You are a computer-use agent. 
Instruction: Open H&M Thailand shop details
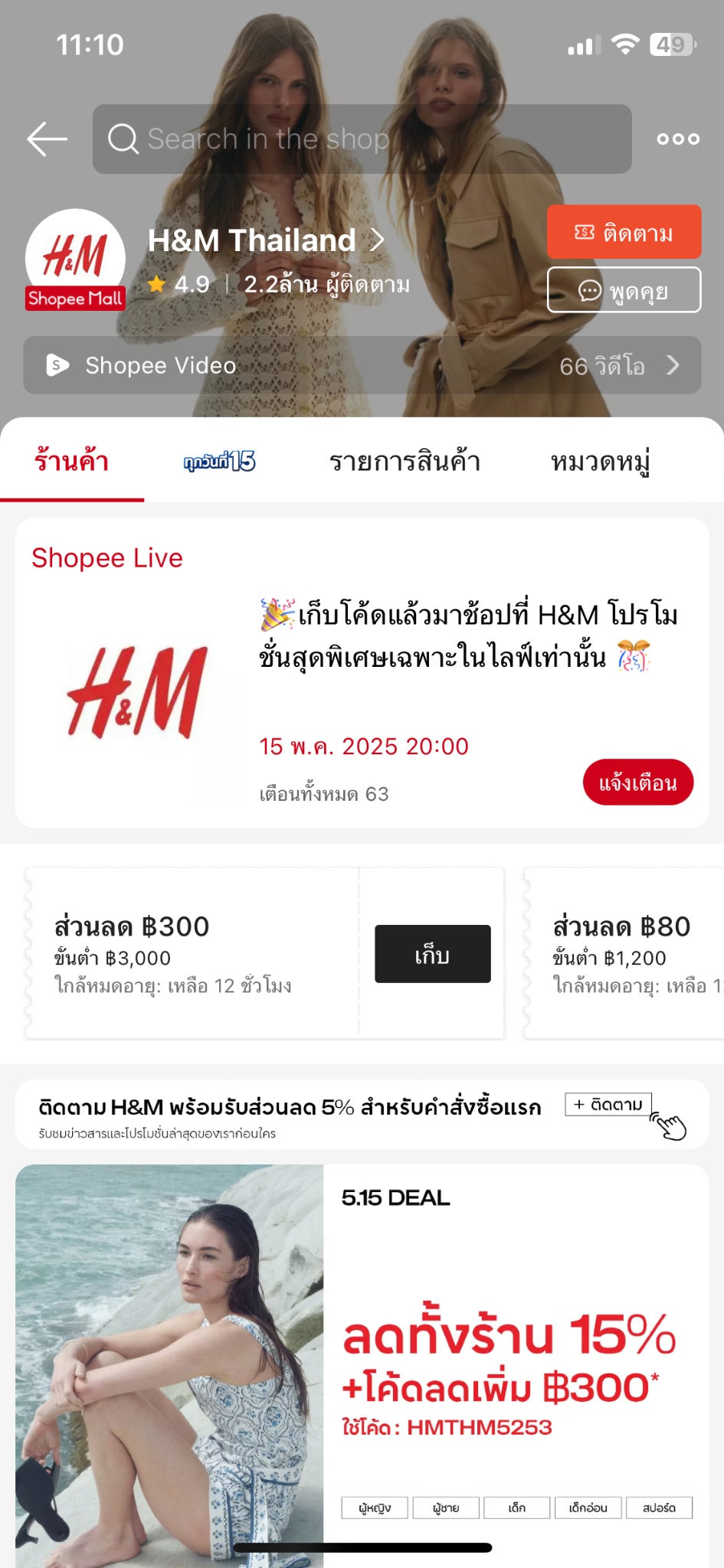265,240
